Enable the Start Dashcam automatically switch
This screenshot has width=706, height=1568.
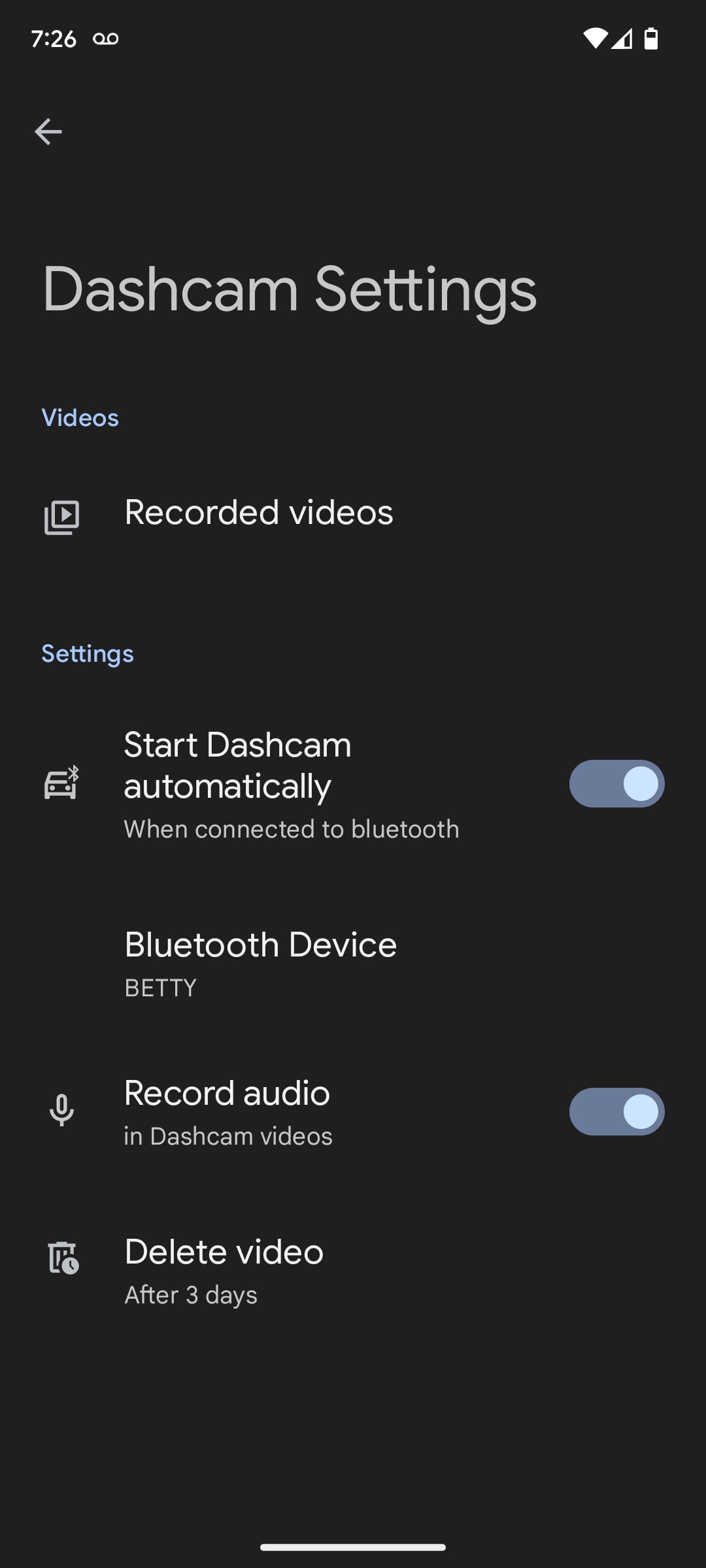point(615,783)
